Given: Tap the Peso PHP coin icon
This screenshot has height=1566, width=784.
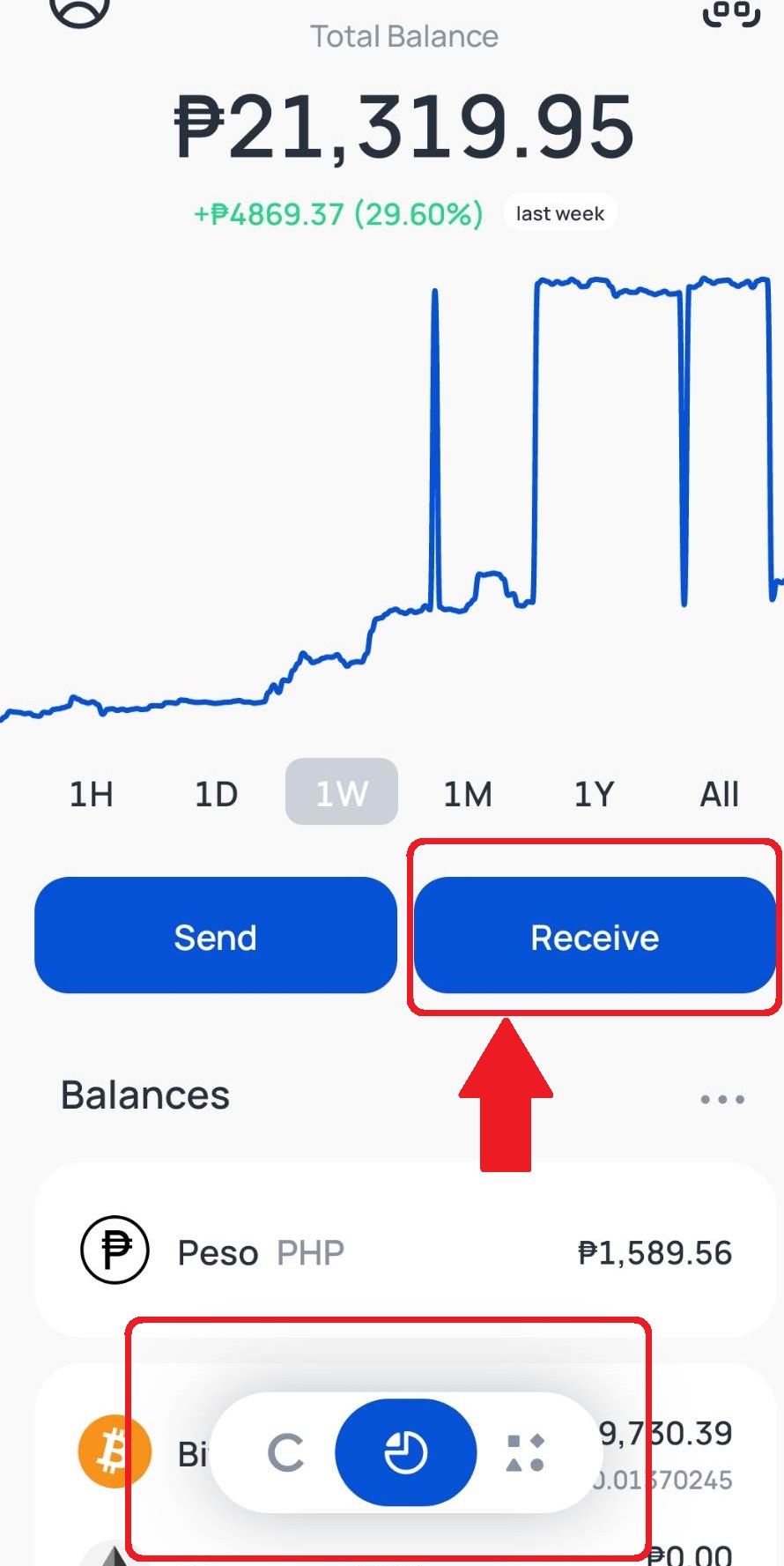Looking at the screenshot, I should [x=114, y=1250].
